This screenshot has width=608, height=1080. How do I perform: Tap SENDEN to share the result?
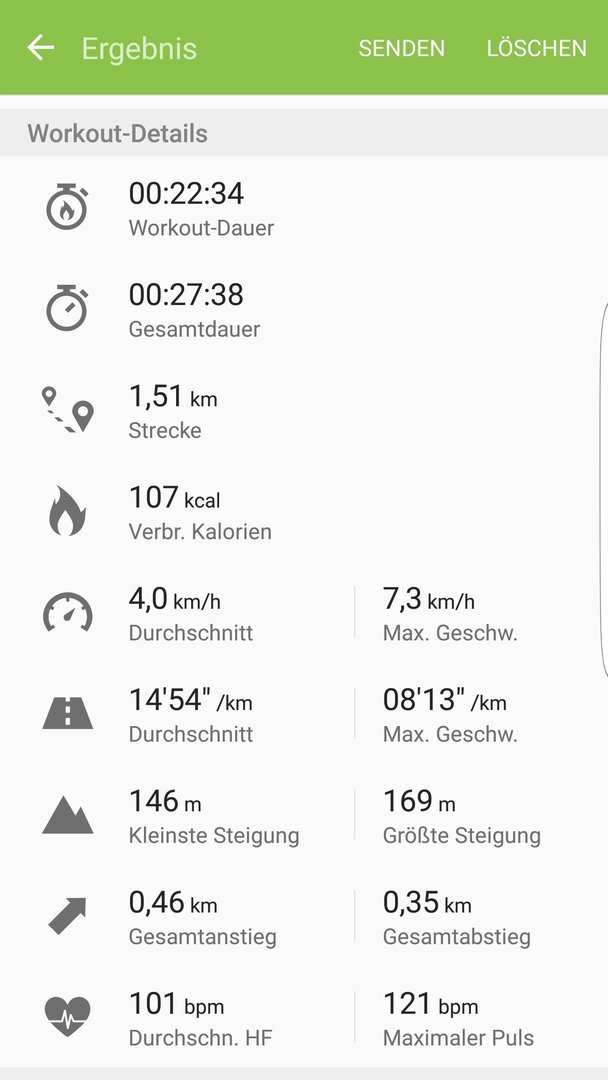pyautogui.click(x=401, y=48)
